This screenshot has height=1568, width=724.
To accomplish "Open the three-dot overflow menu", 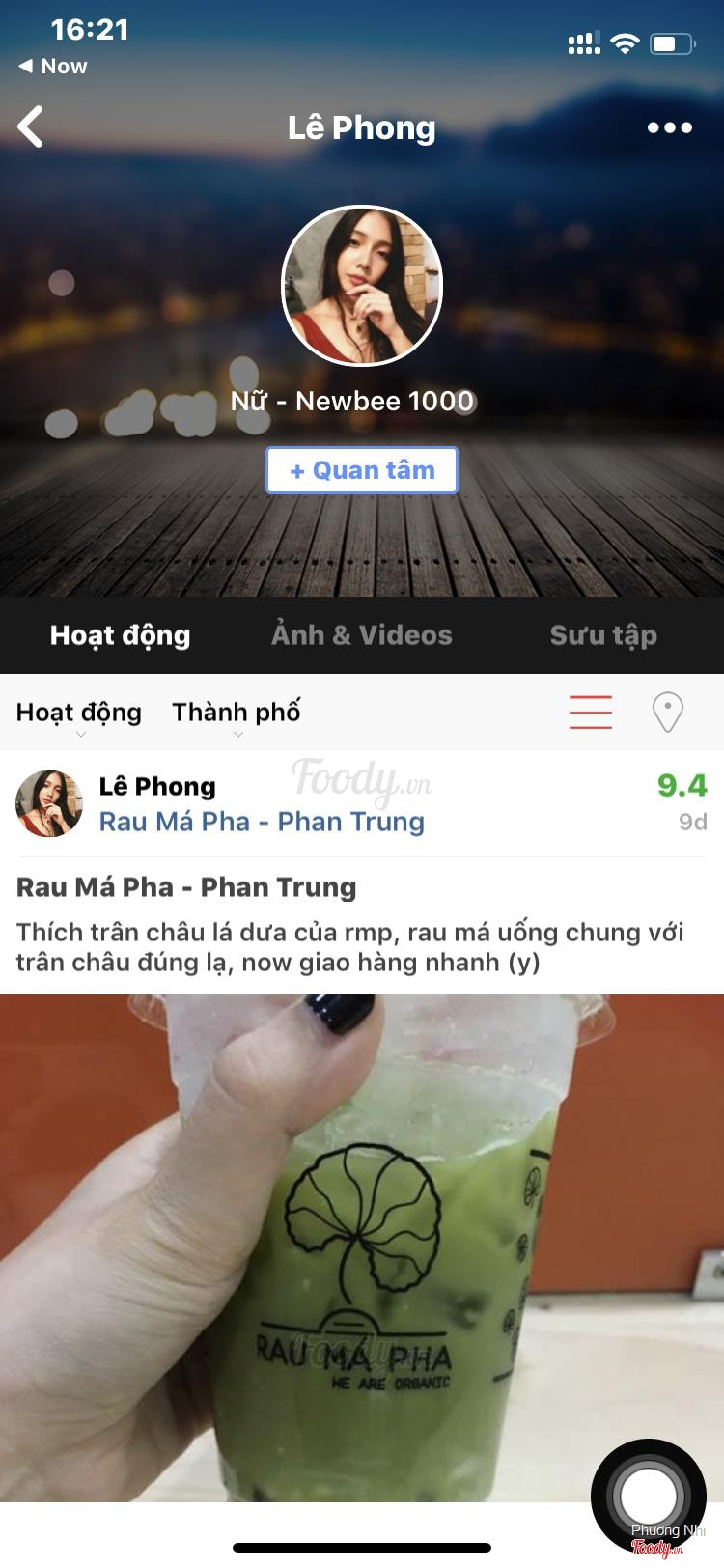I will pyautogui.click(x=669, y=127).
